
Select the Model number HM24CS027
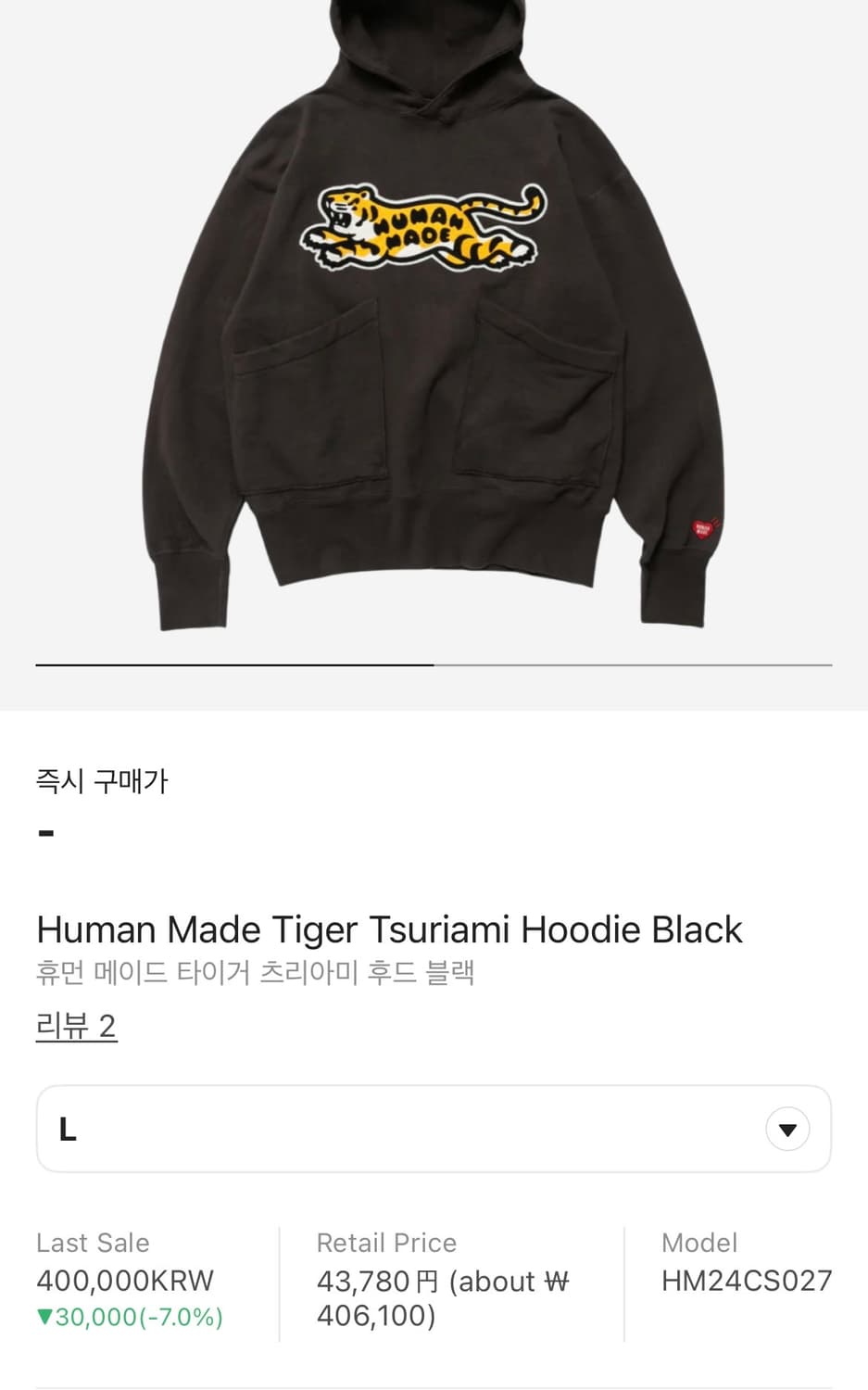[746, 1281]
